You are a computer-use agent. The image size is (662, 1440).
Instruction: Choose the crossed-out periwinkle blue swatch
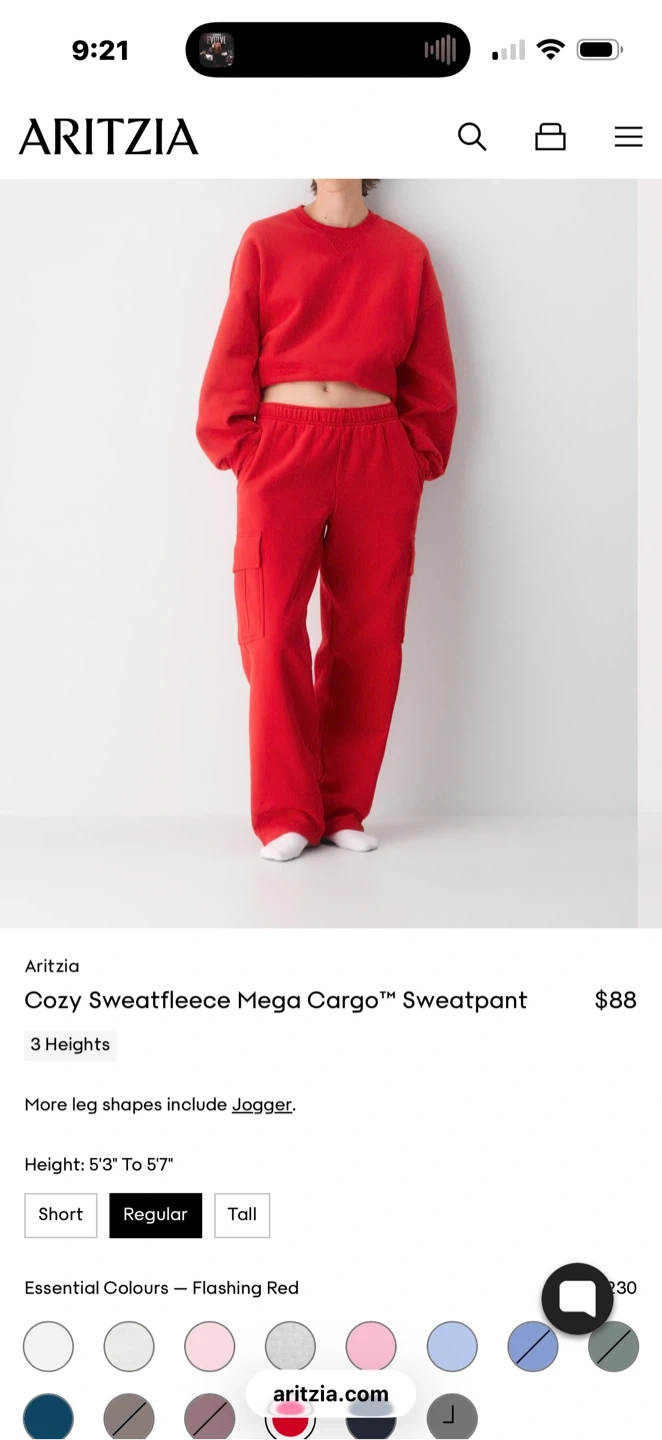(532, 1346)
